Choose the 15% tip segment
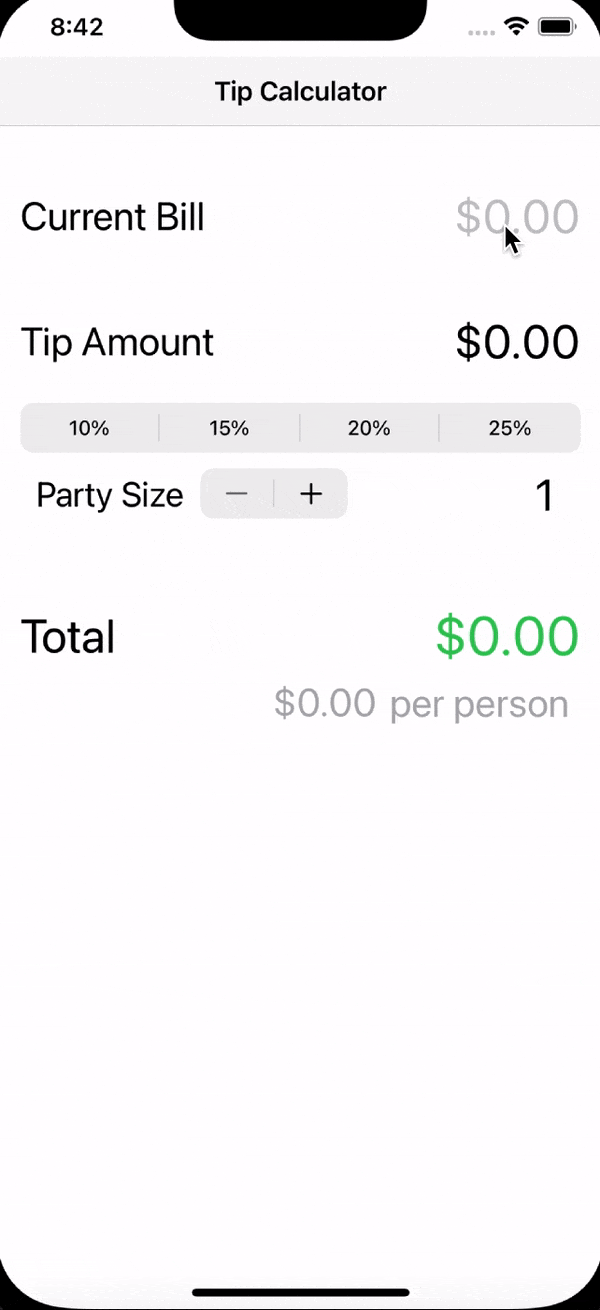The width and height of the screenshot is (600, 1310). [229, 428]
